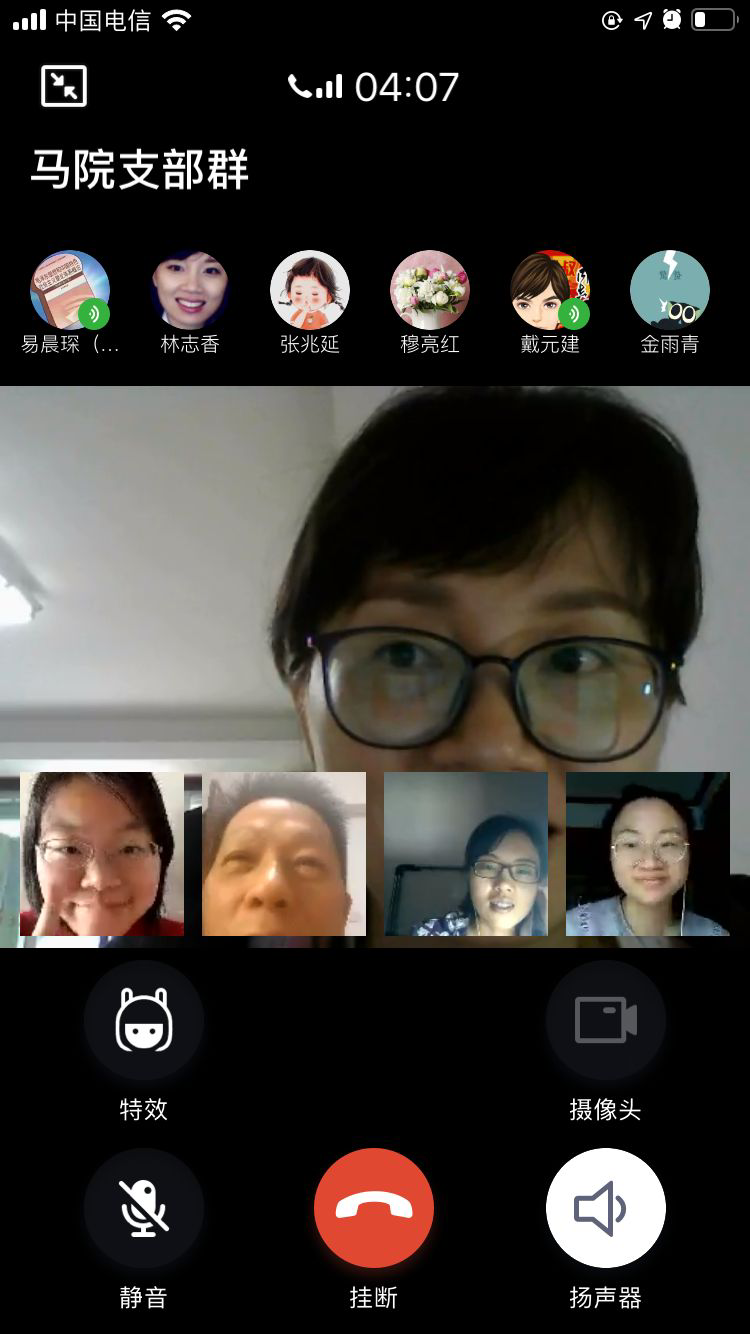Image resolution: width=750 pixels, height=1334 pixels.
Task: Select participant avatar 戴元建
Action: coord(550,291)
